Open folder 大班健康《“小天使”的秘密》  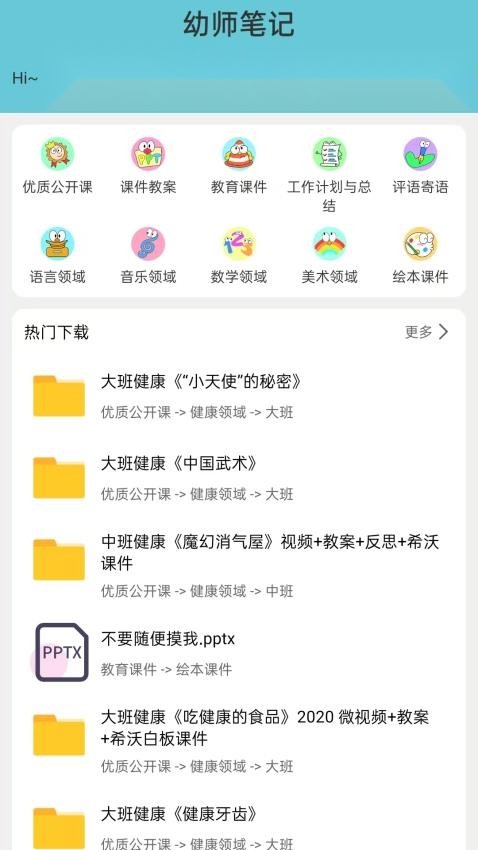click(x=239, y=396)
